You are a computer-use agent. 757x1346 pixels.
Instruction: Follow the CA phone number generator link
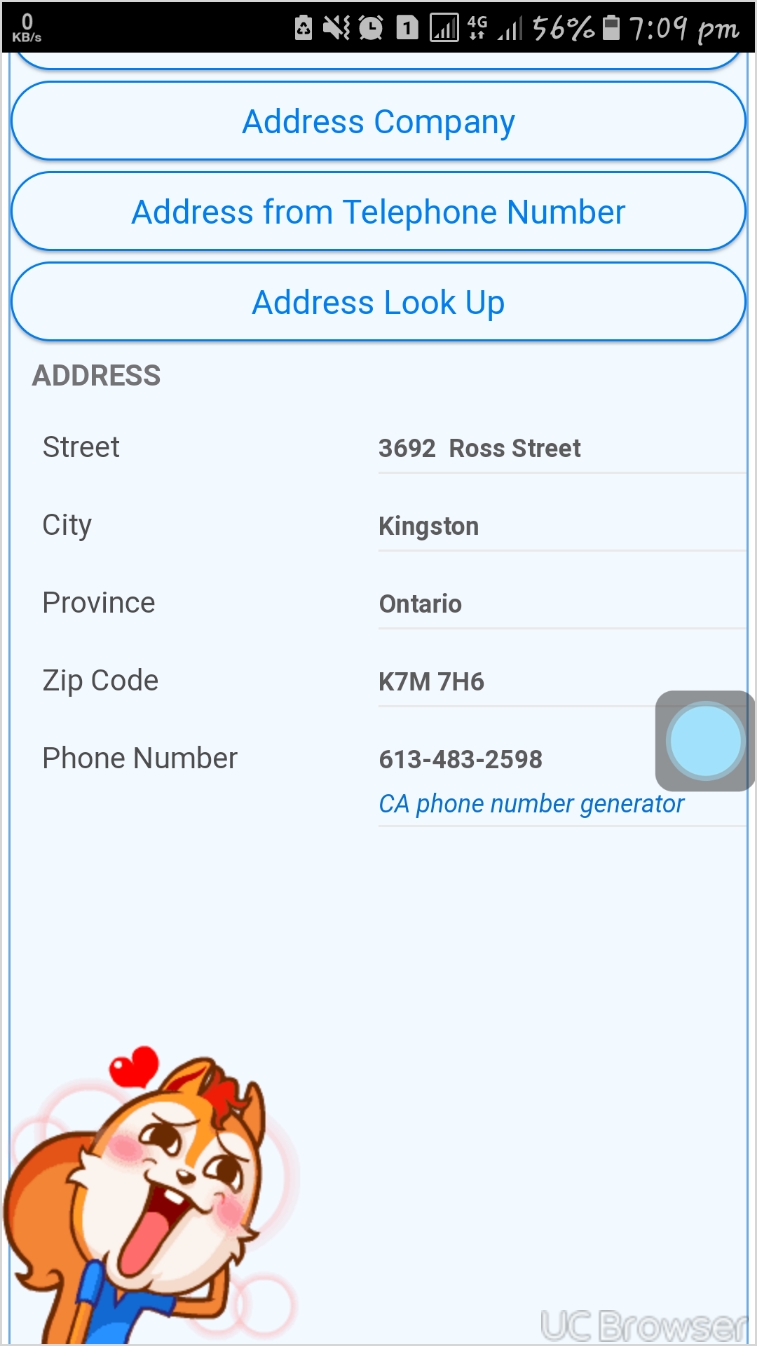point(531,804)
